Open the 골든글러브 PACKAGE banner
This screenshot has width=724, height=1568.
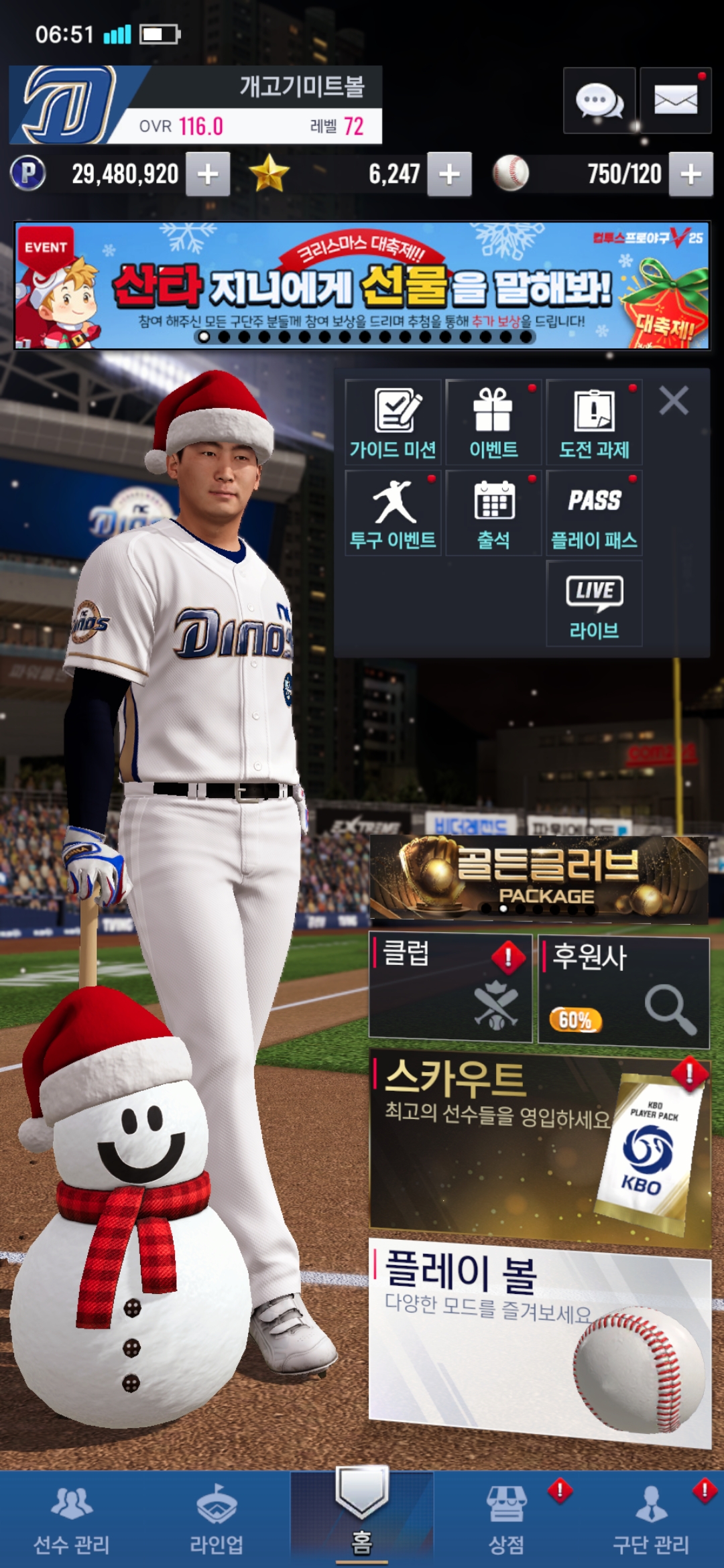[539, 879]
